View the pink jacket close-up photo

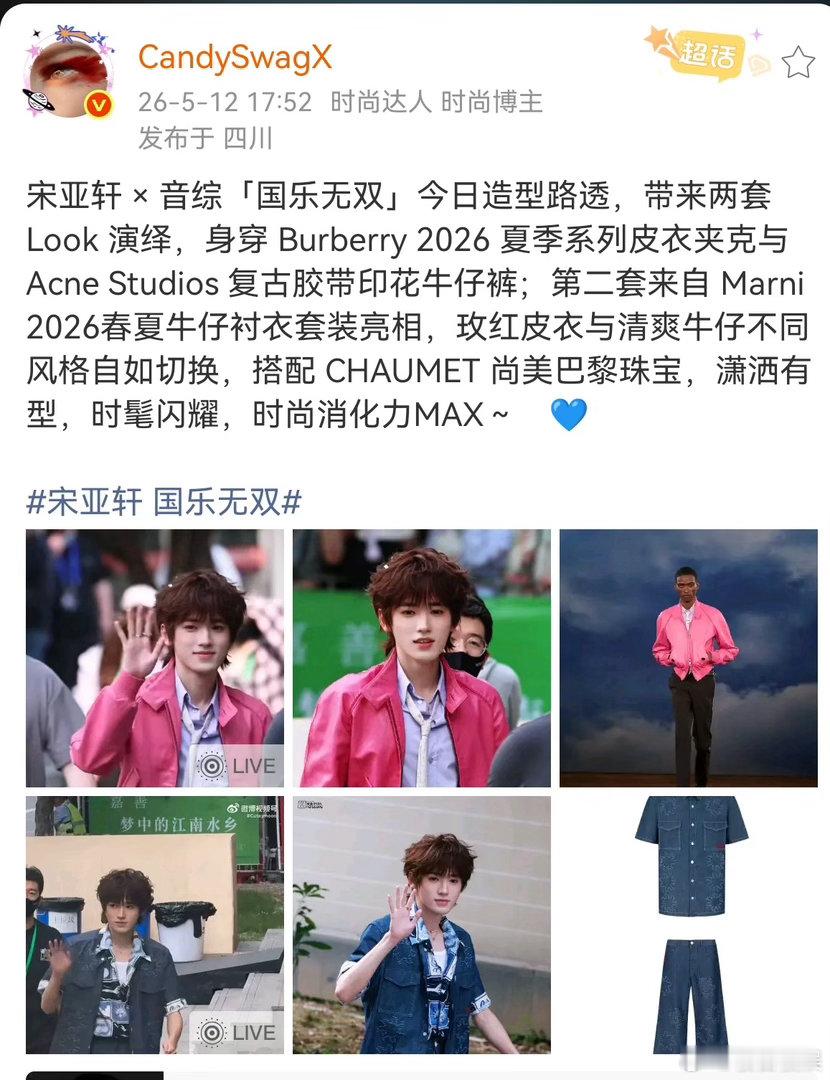(x=422, y=658)
